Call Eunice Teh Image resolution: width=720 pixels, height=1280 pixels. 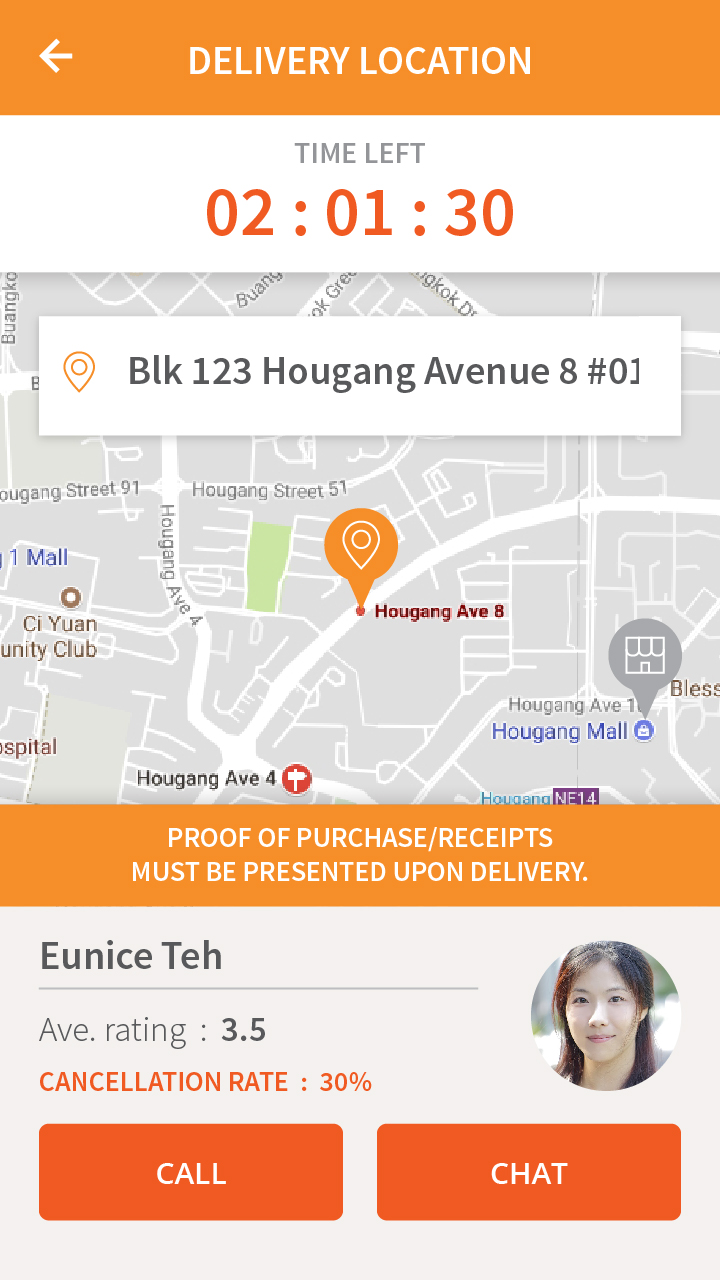pos(191,1172)
